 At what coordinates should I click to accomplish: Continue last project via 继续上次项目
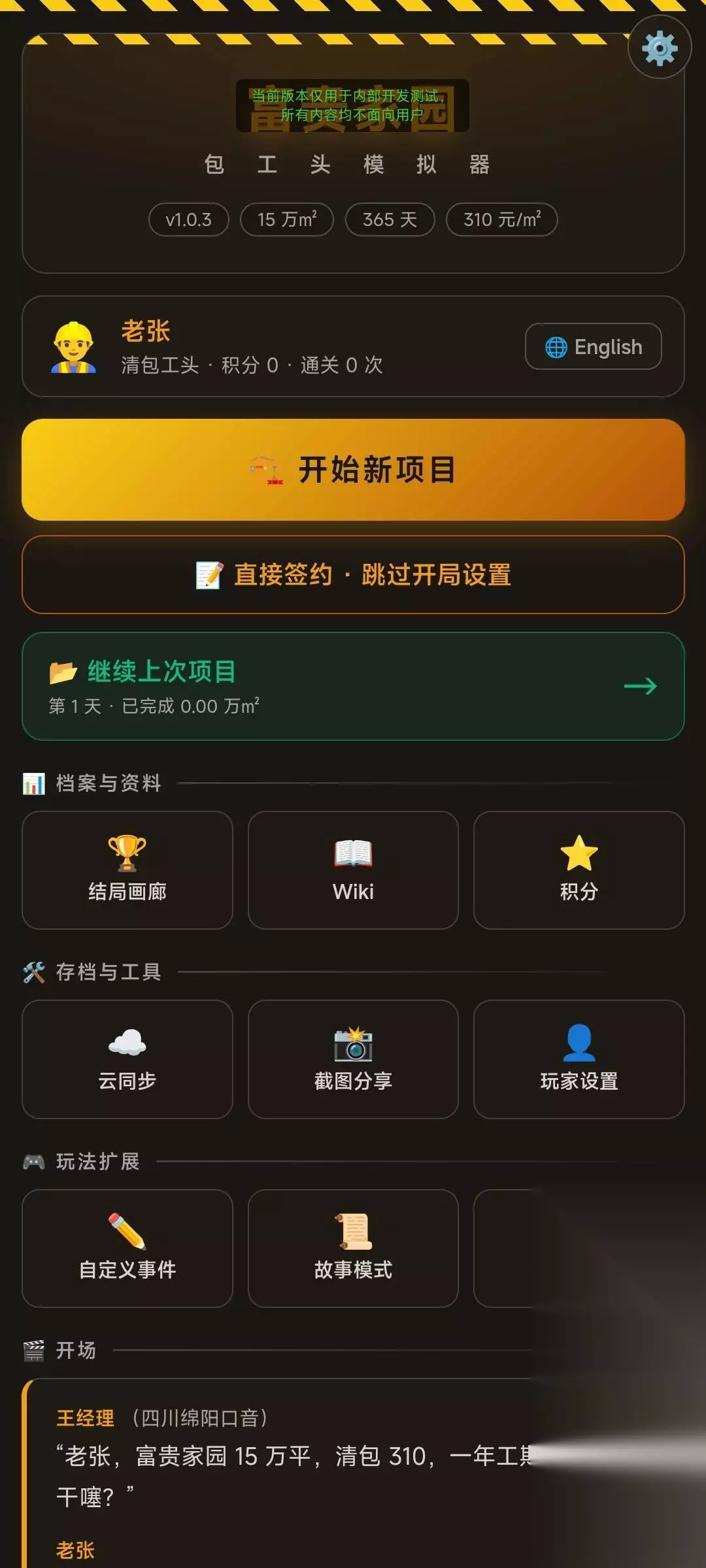pos(353,686)
